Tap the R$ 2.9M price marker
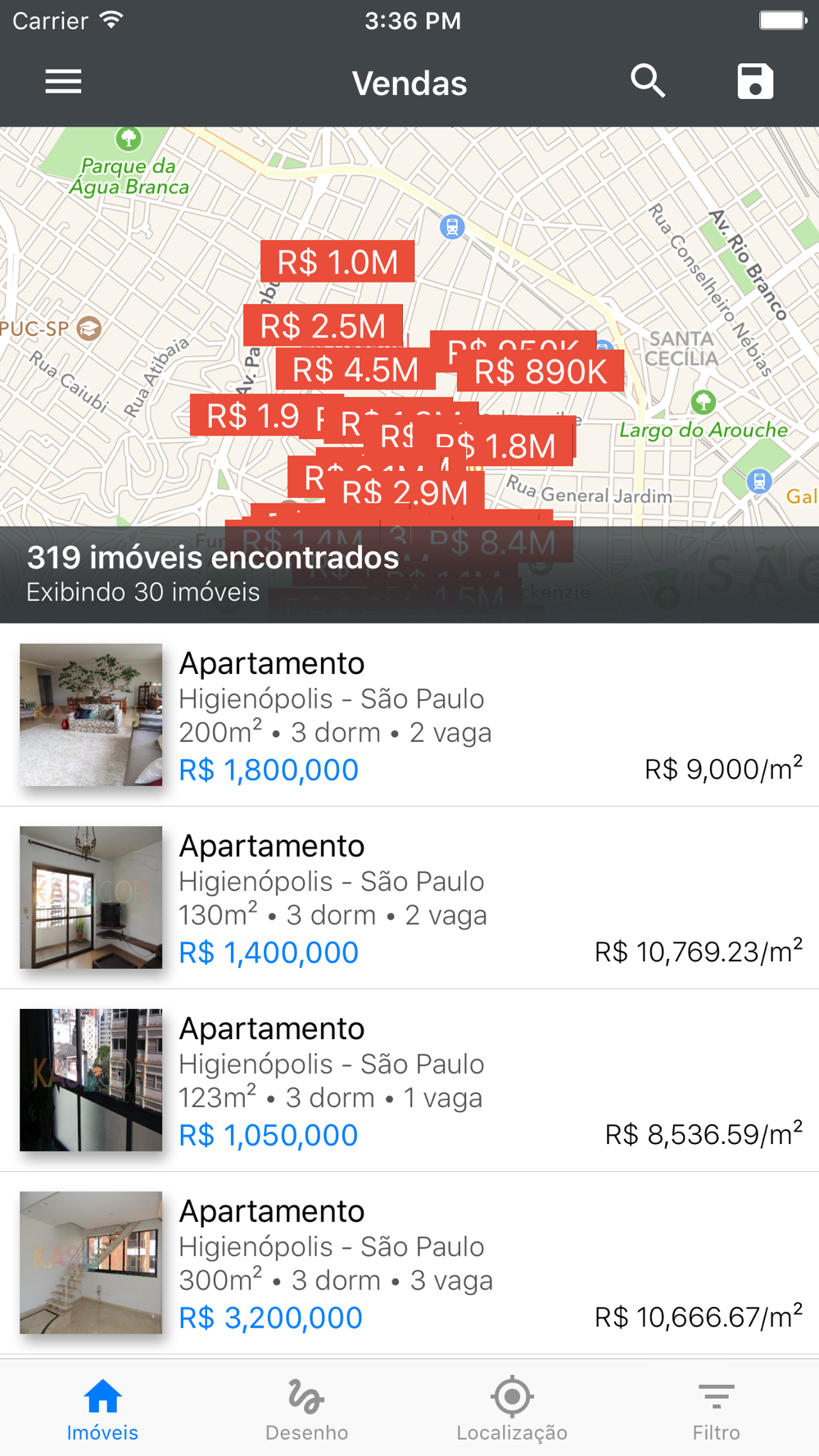This screenshot has width=819, height=1456. [405, 493]
